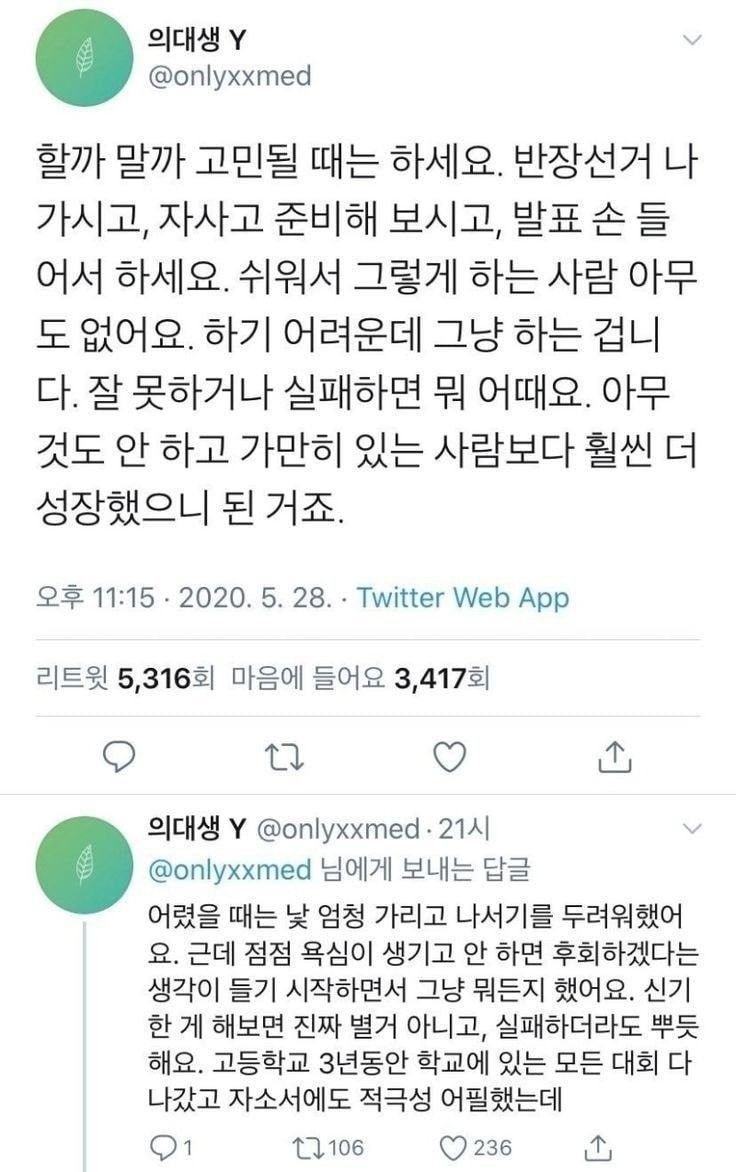Screen dimensions: 736x1172
Task: Retweet the main tweet
Action: coord(287,755)
